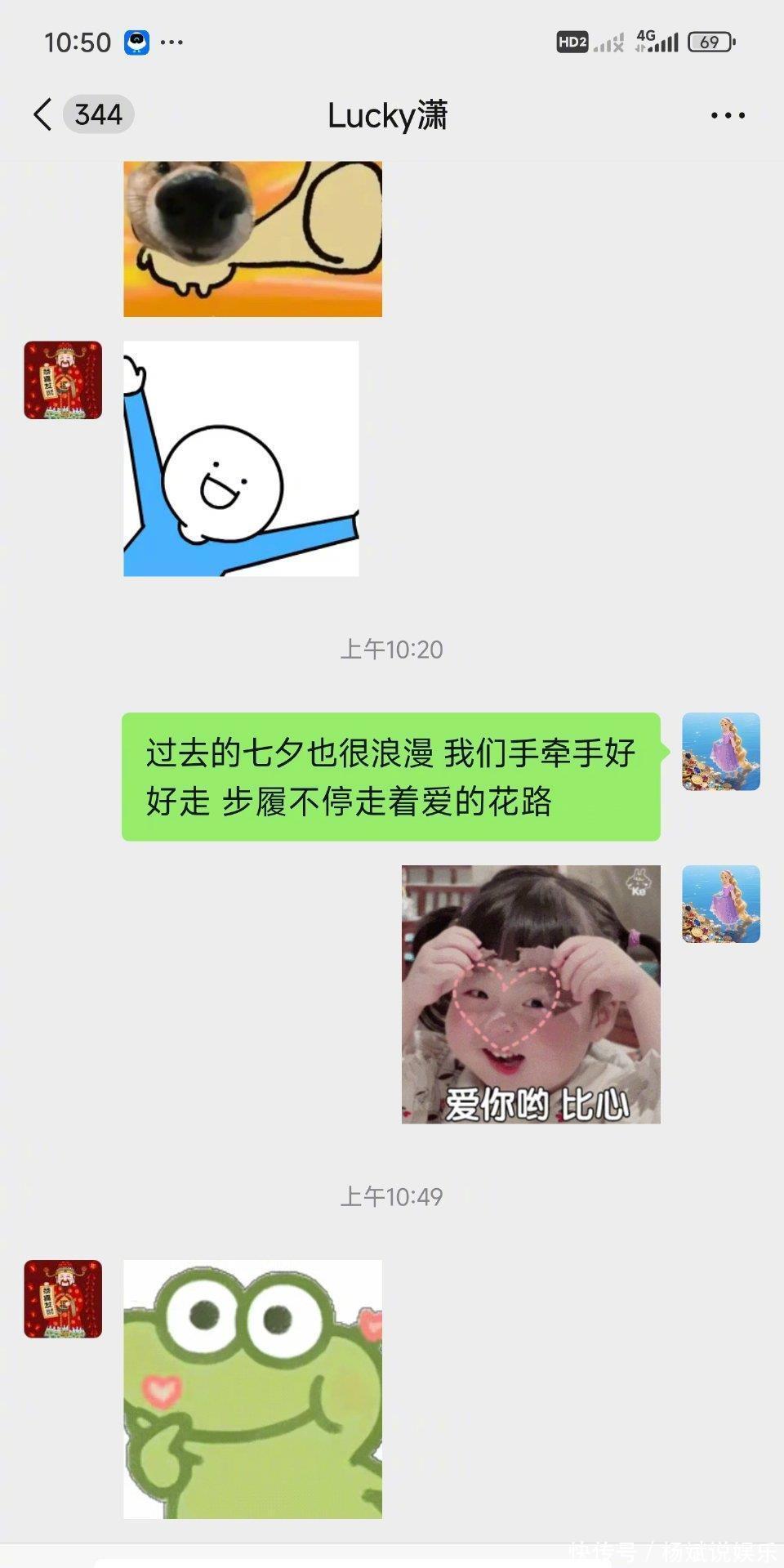Viewport: 784px width, 1568px height.
Task: Tap the avatar beside the frog sticker
Action: 63,1298
